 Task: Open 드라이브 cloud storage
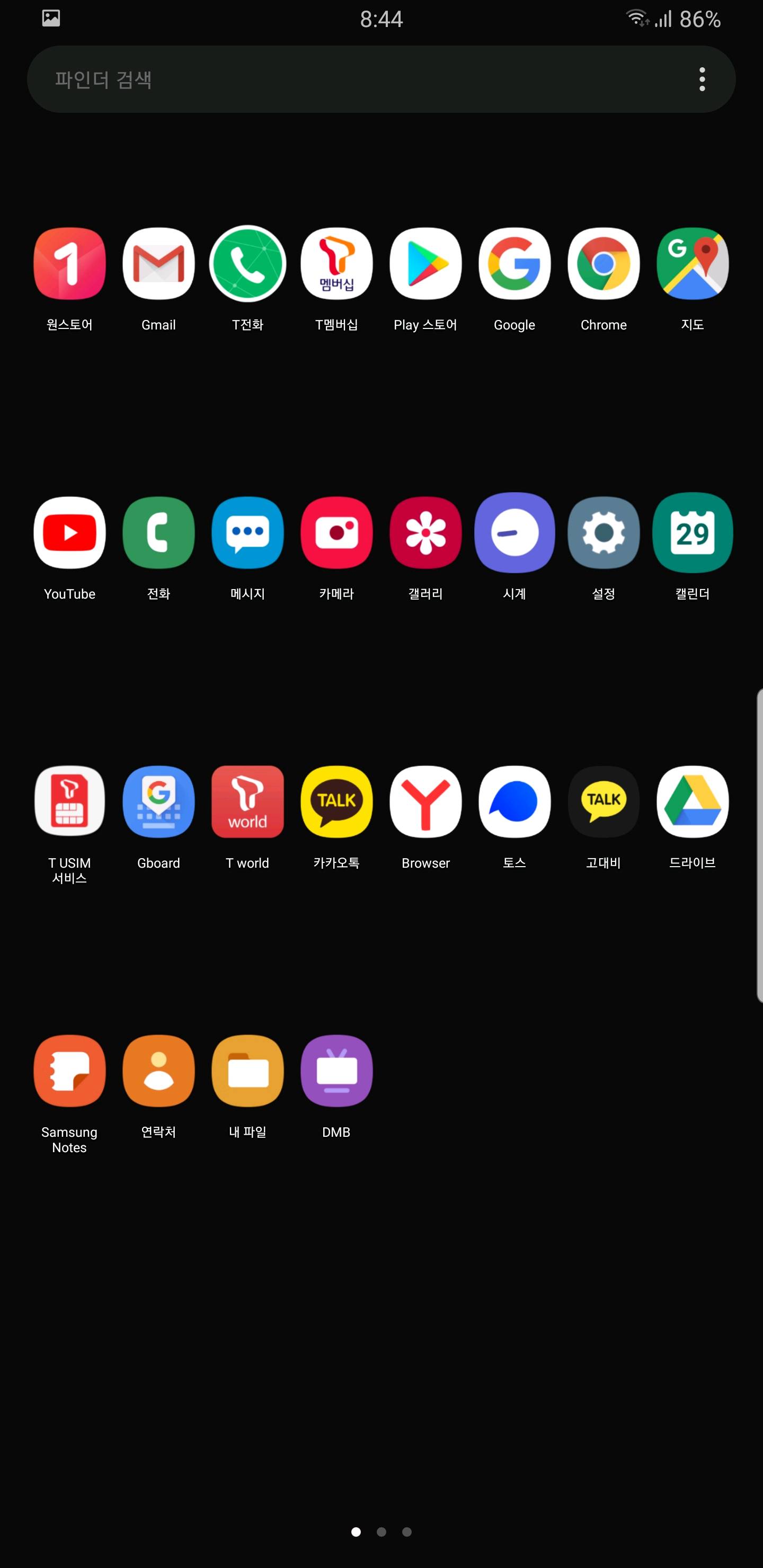(x=692, y=802)
